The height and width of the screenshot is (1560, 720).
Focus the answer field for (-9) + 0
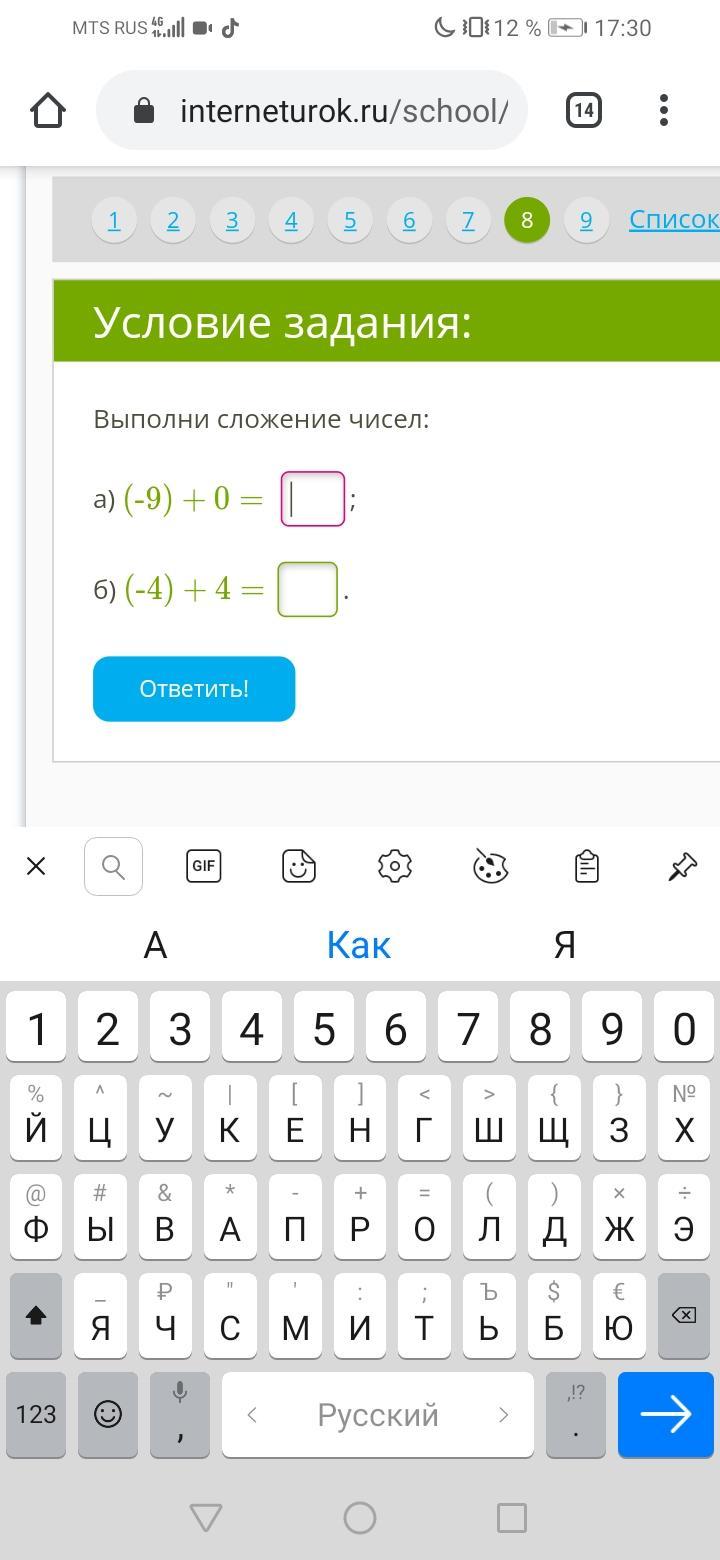pyautogui.click(x=313, y=498)
